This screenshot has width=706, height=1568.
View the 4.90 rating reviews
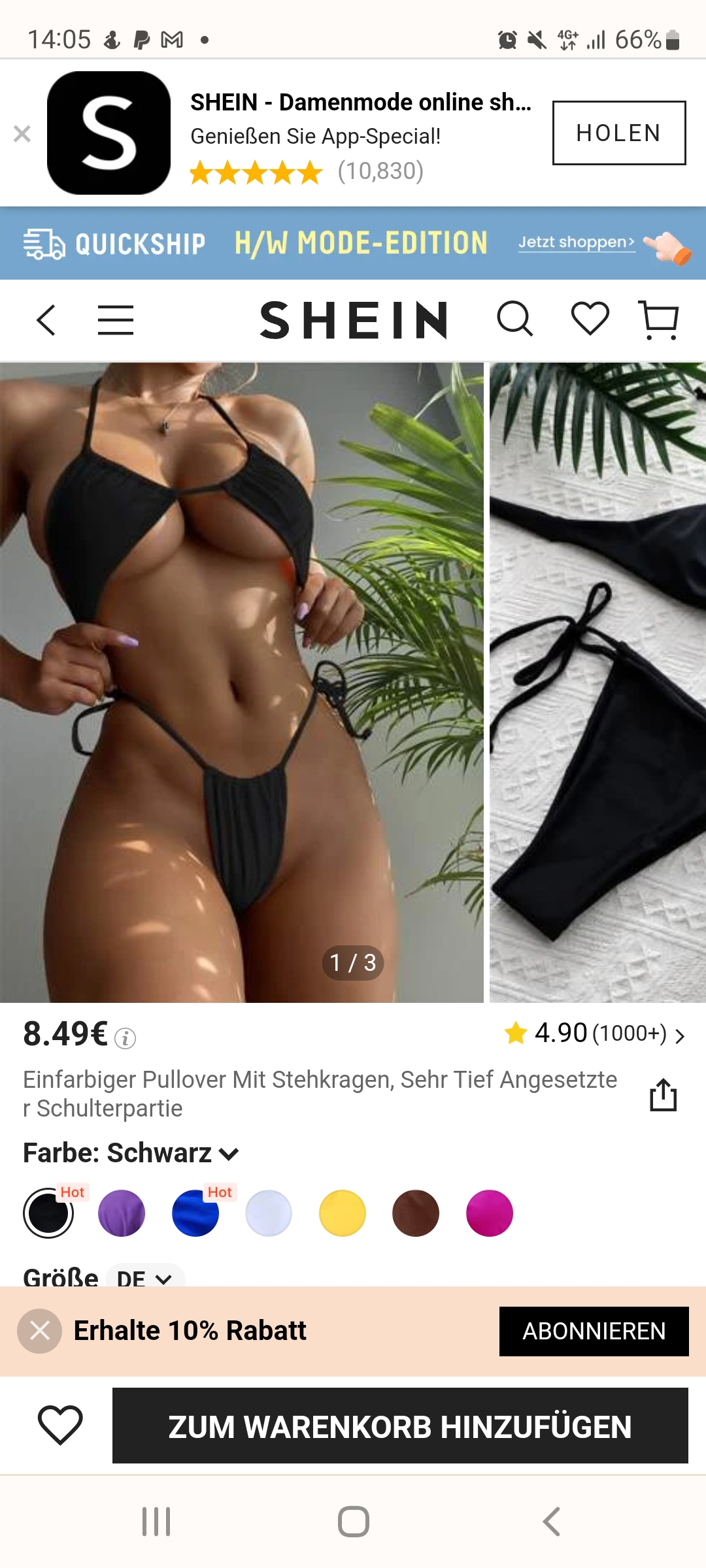pos(594,1034)
